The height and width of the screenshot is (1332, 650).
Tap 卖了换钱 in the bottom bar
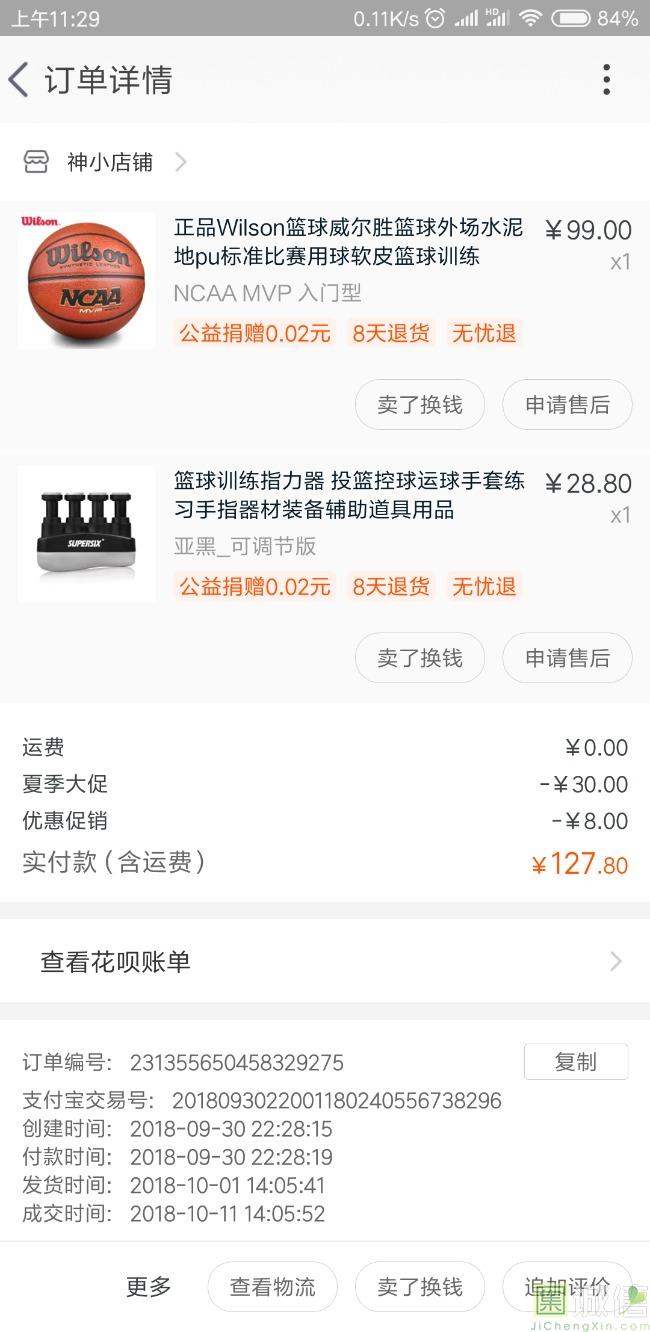(x=420, y=1287)
